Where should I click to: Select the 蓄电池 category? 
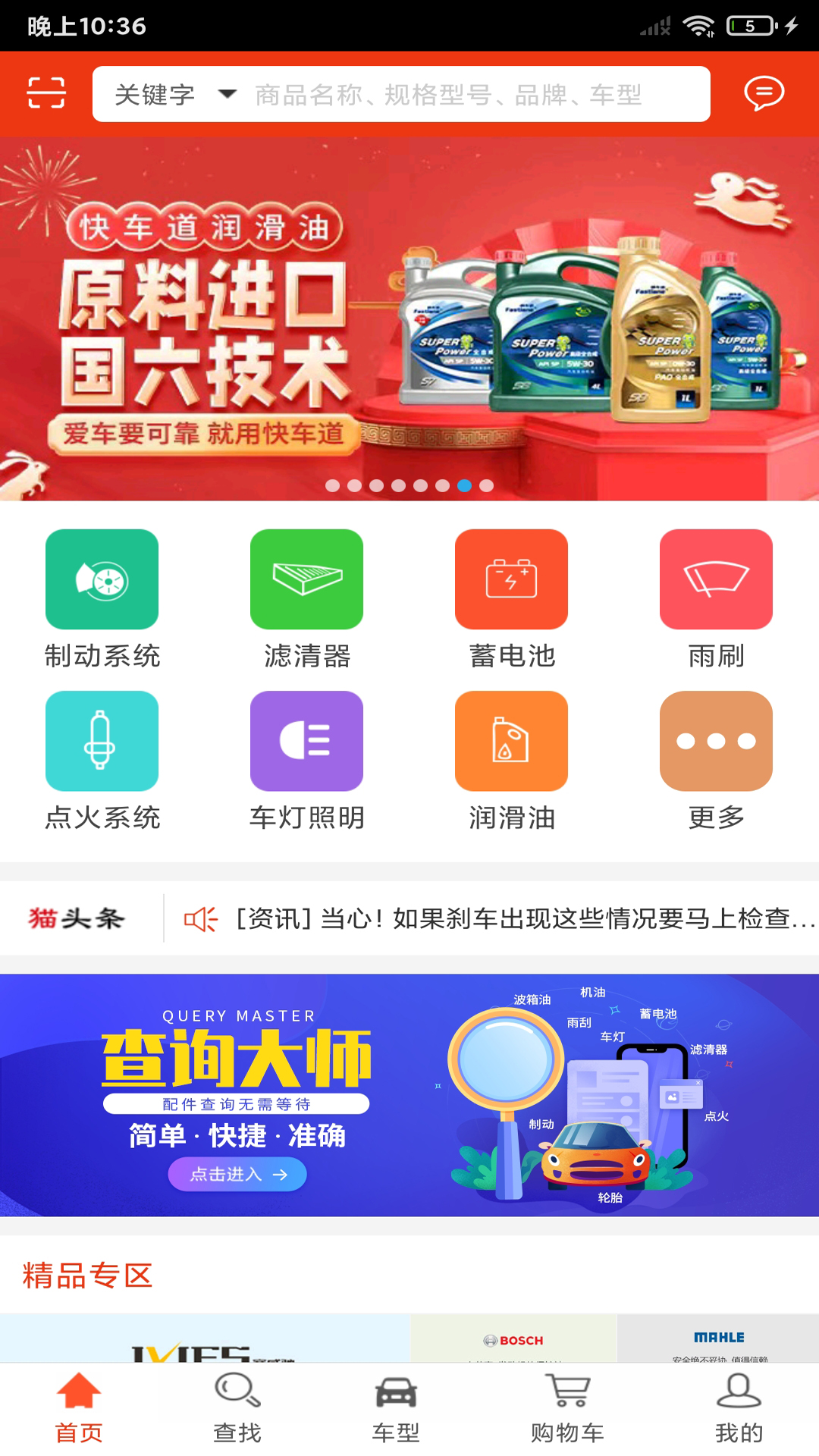[512, 599]
